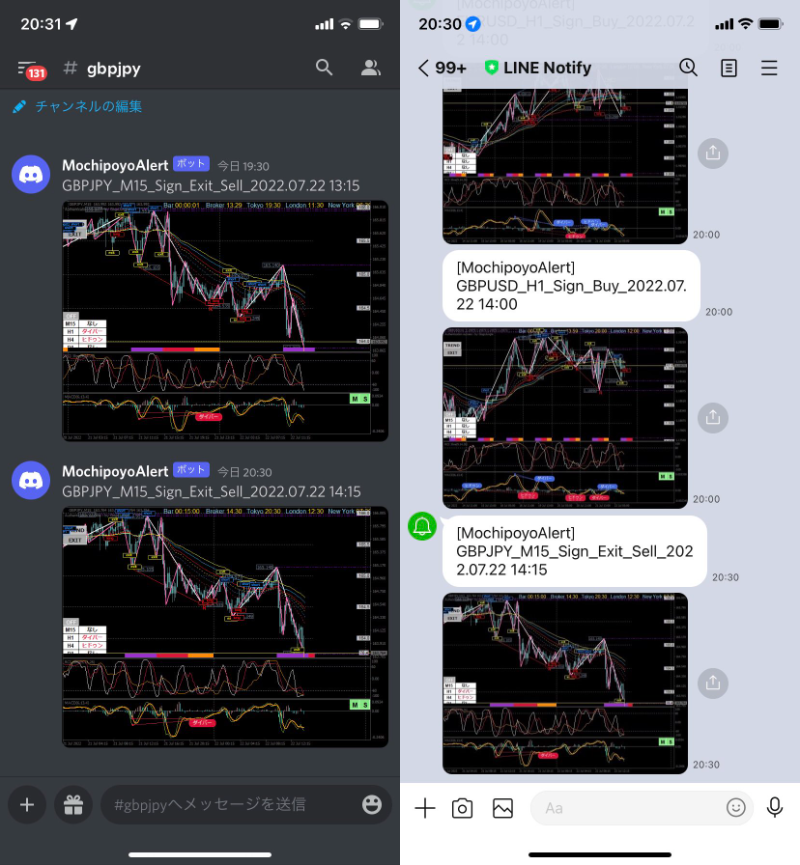
Task: Open the Discord gift icon
Action: 73,804
